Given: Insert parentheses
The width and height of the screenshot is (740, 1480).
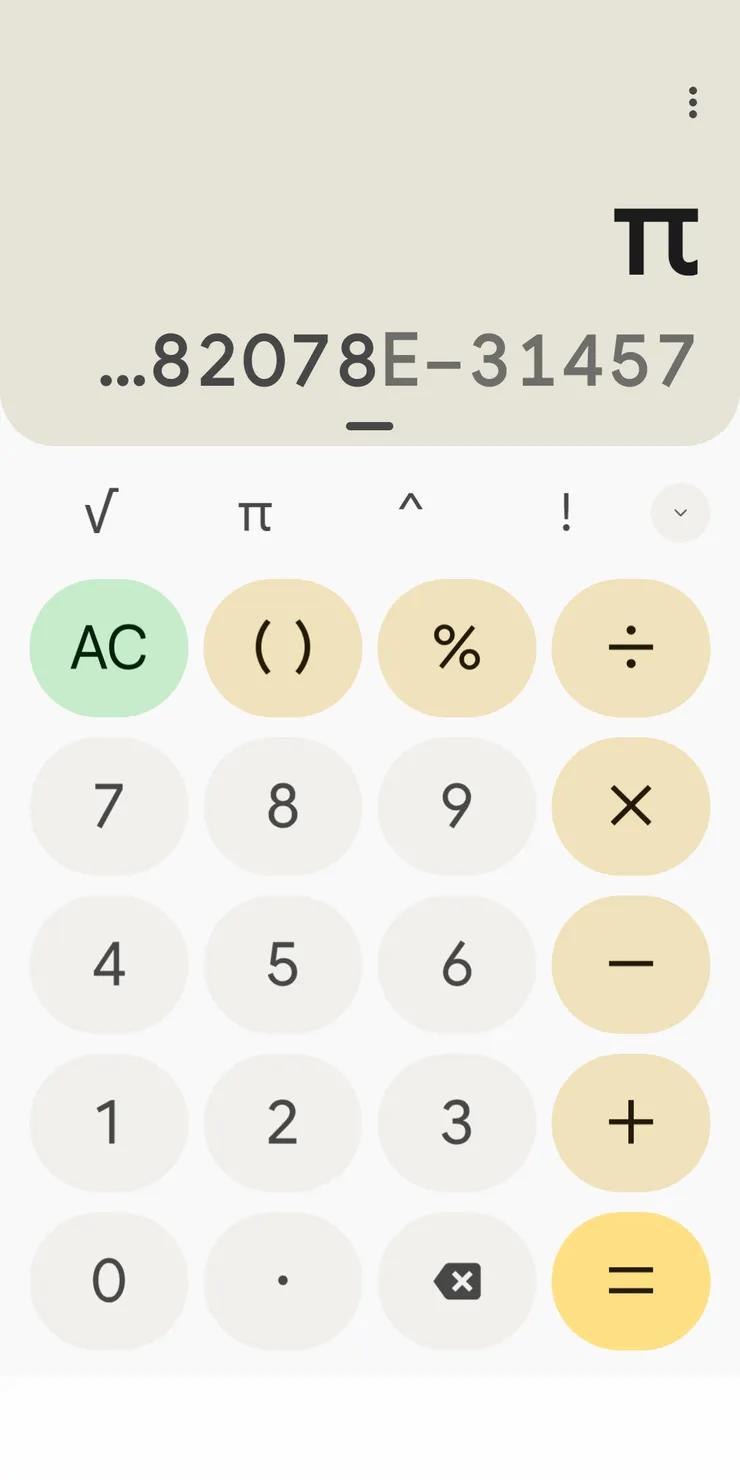Looking at the screenshot, I should 283,648.
